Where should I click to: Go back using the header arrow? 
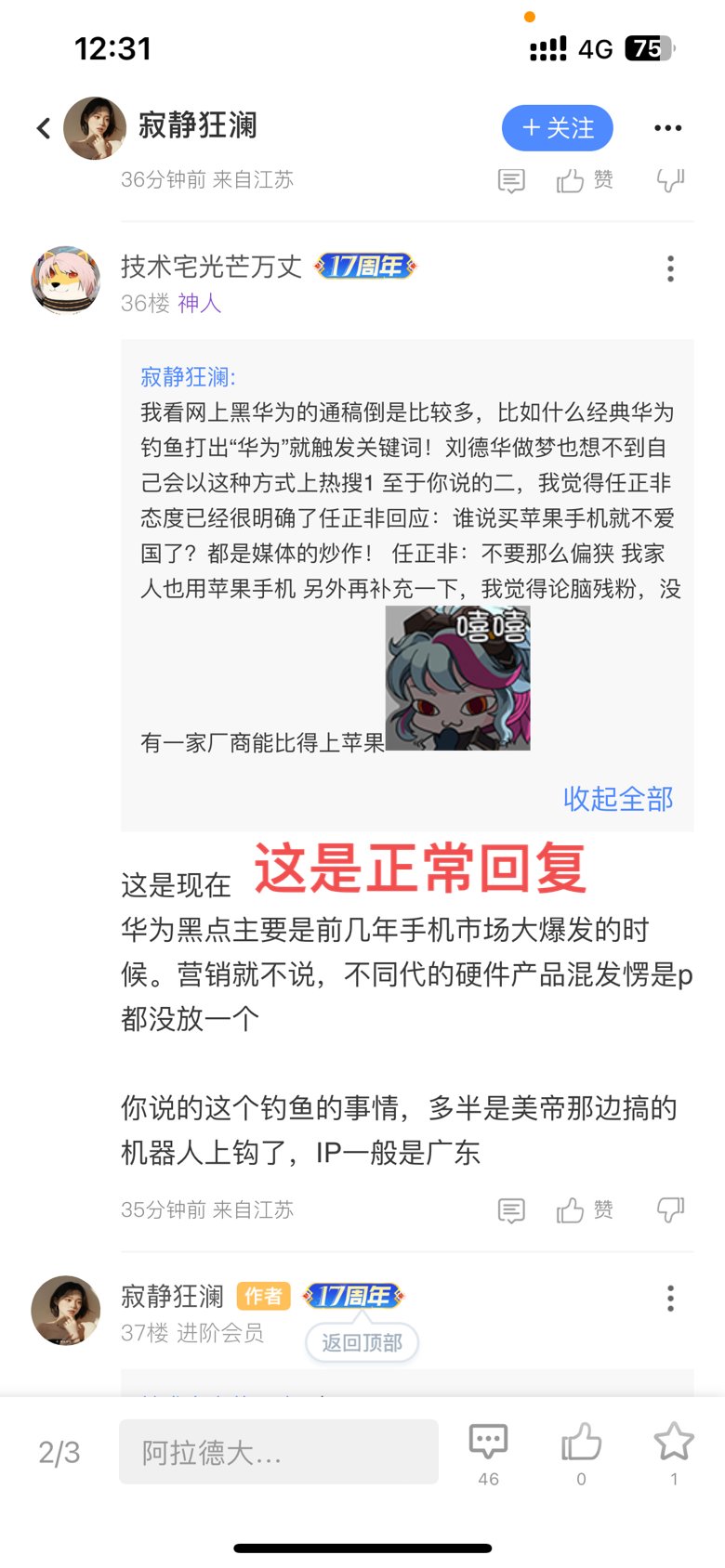click(x=44, y=128)
